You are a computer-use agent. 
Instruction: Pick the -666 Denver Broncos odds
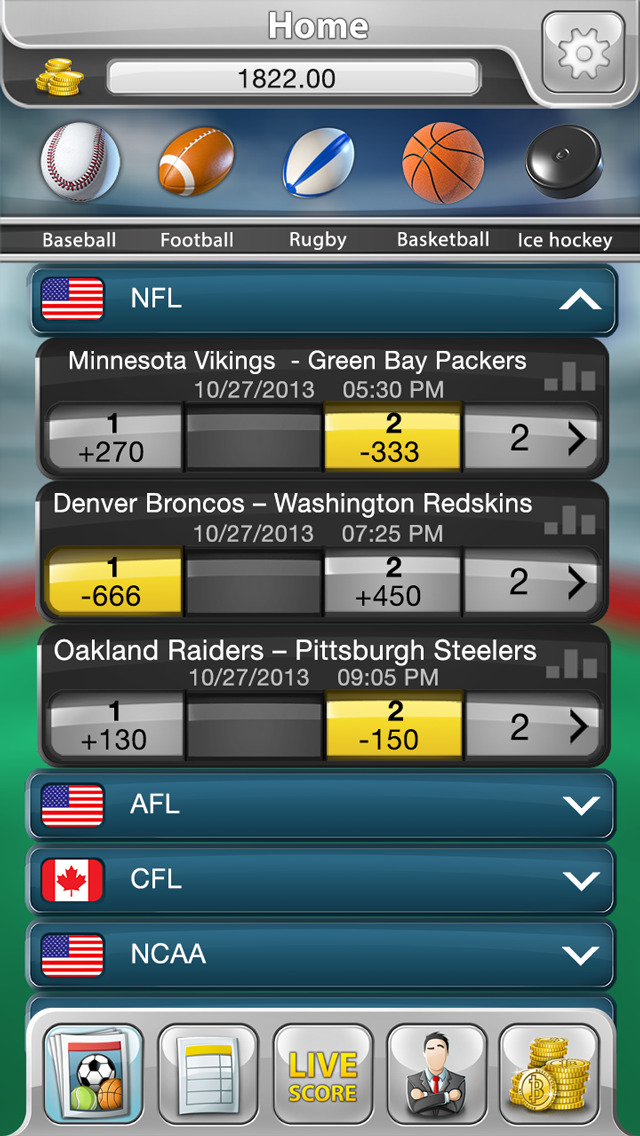(114, 583)
